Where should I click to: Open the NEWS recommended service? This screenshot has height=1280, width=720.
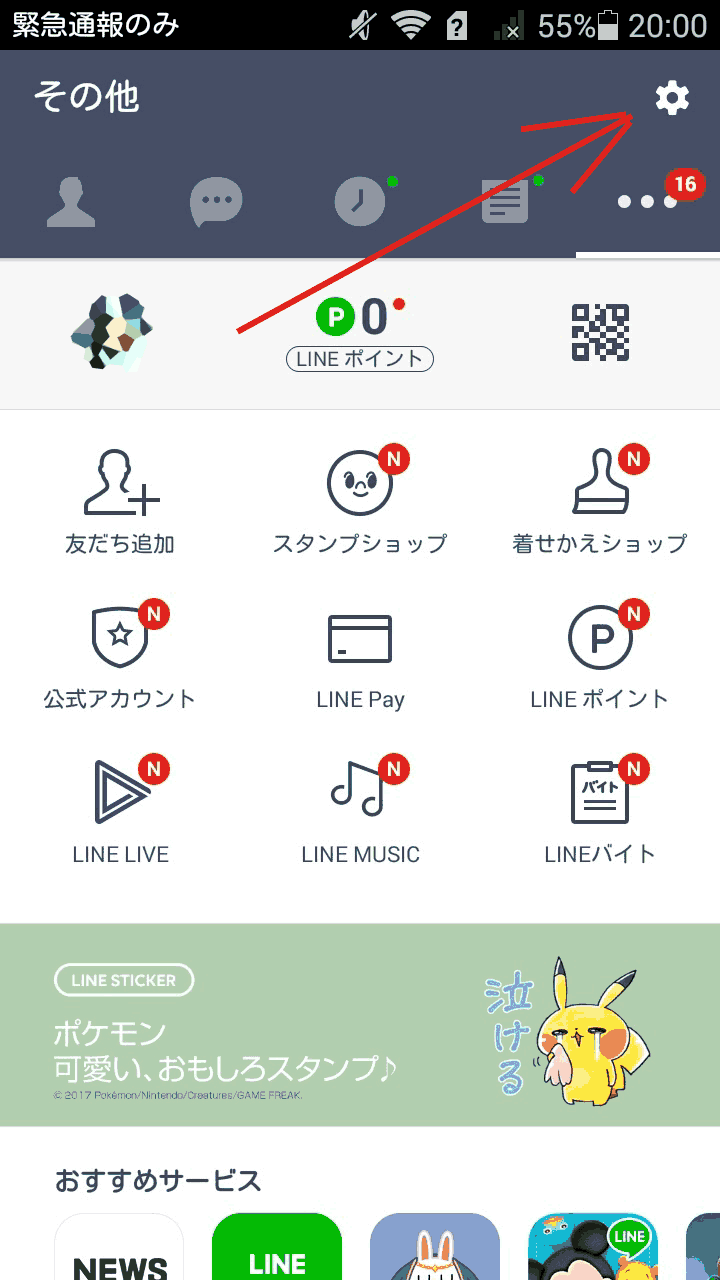(x=119, y=1250)
